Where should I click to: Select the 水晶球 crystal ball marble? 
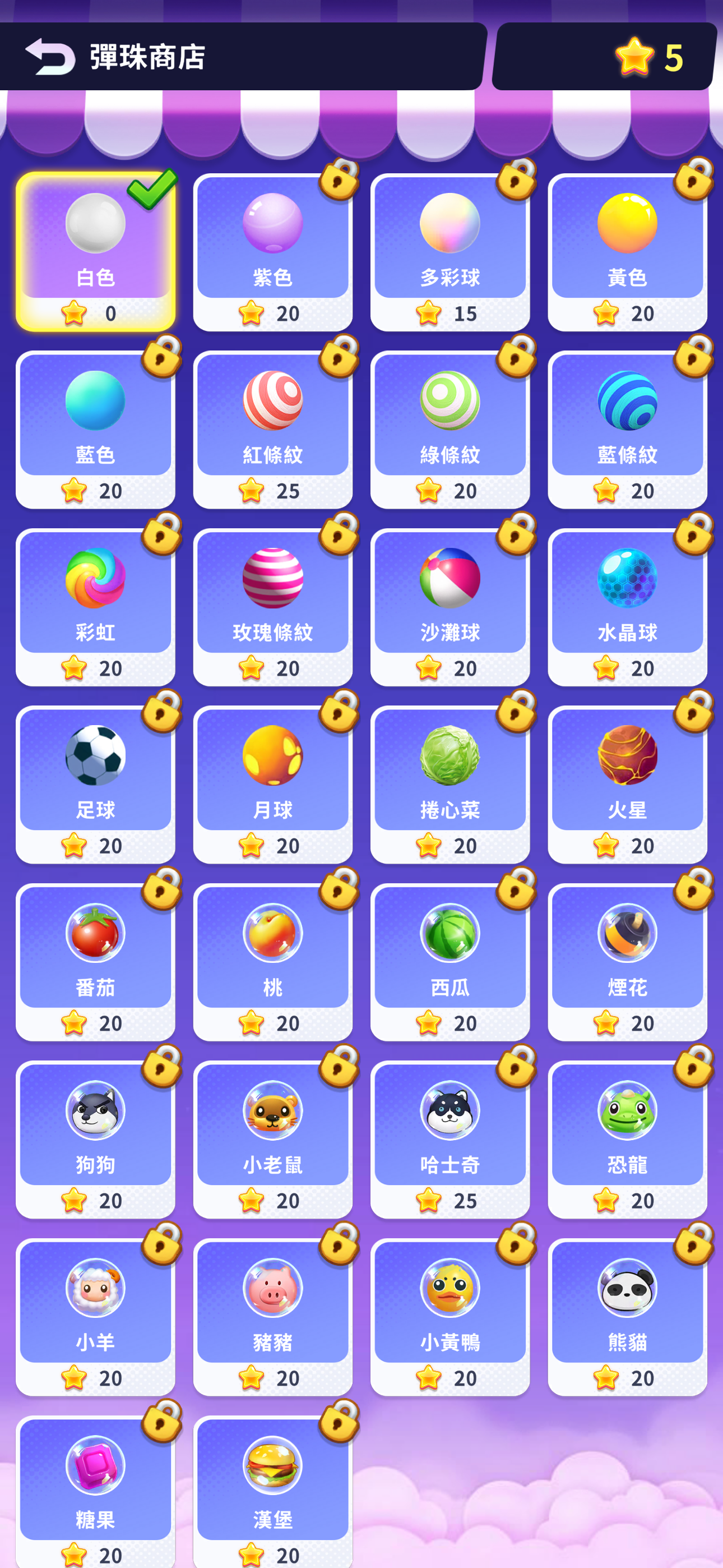(x=628, y=599)
